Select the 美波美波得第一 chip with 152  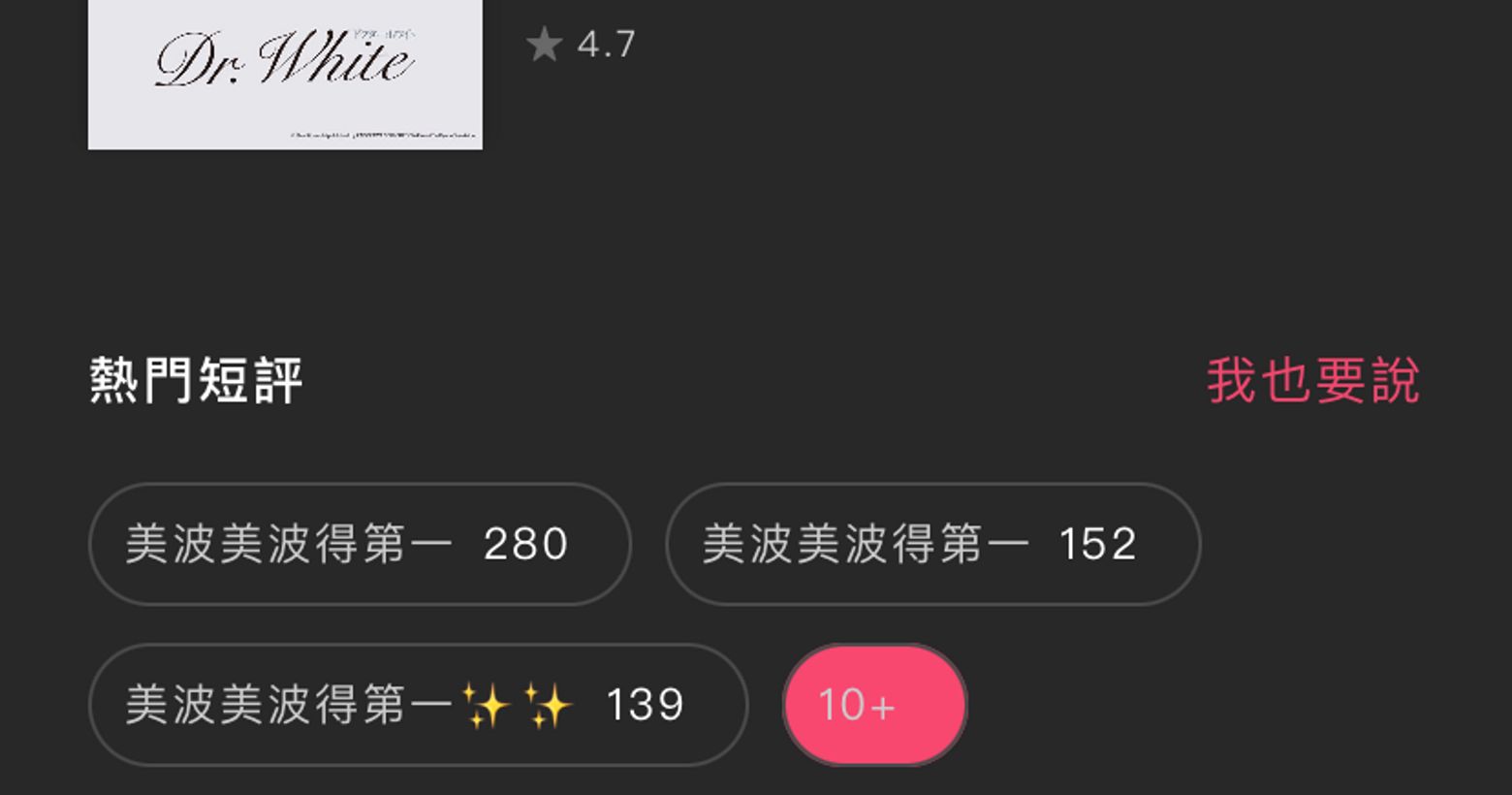point(932,544)
